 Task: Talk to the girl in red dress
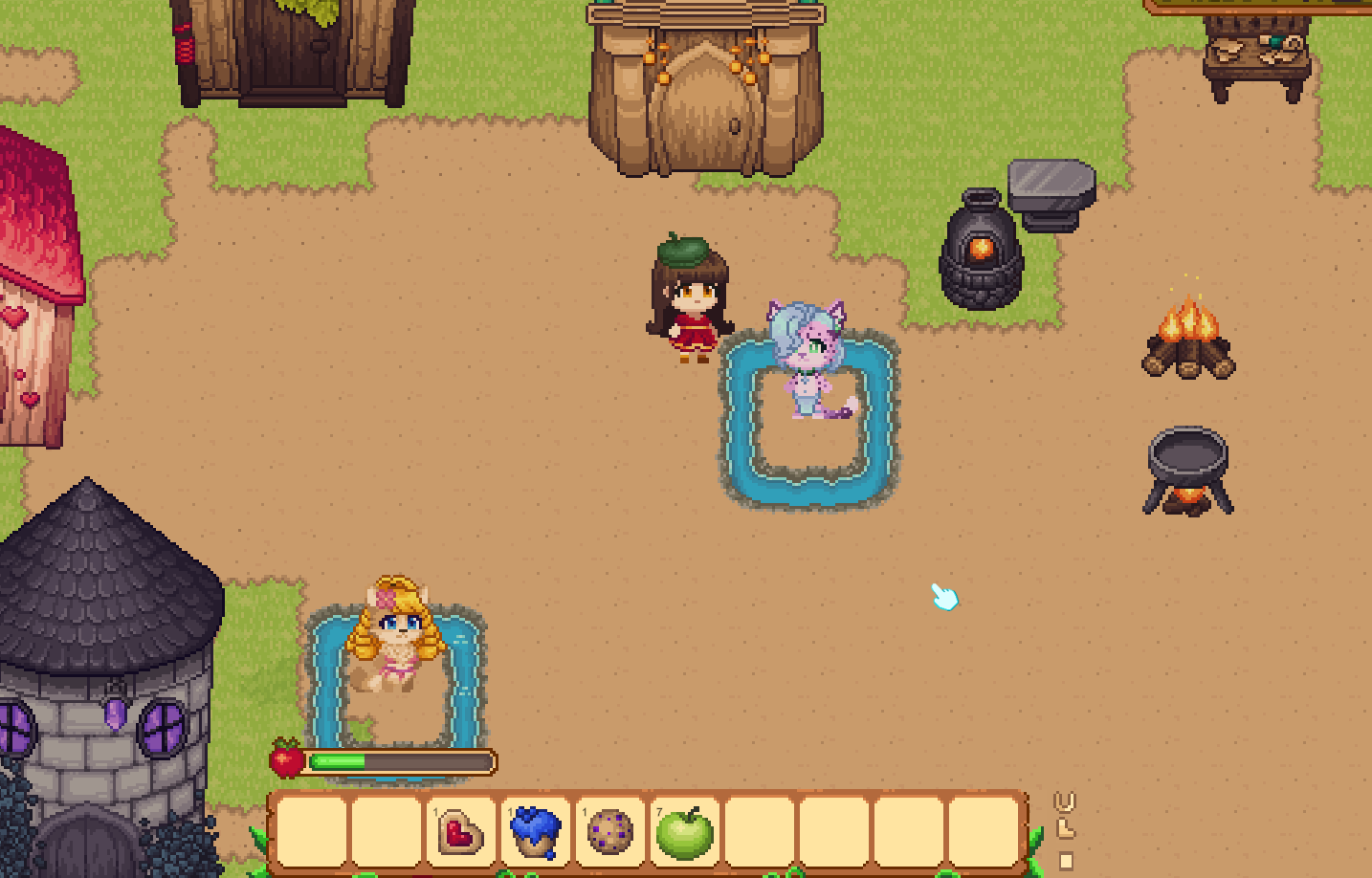692,302
